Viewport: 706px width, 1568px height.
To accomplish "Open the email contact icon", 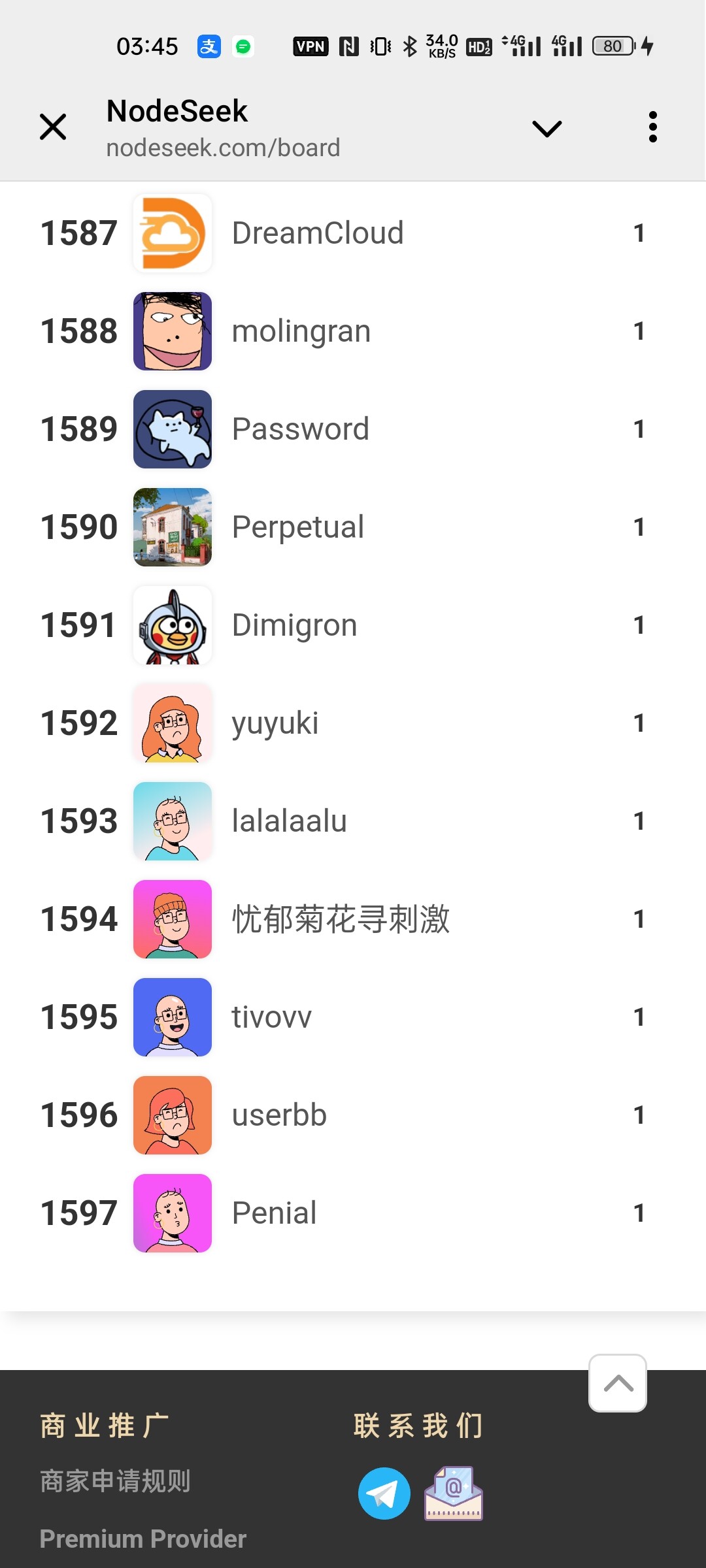I will click(453, 1494).
